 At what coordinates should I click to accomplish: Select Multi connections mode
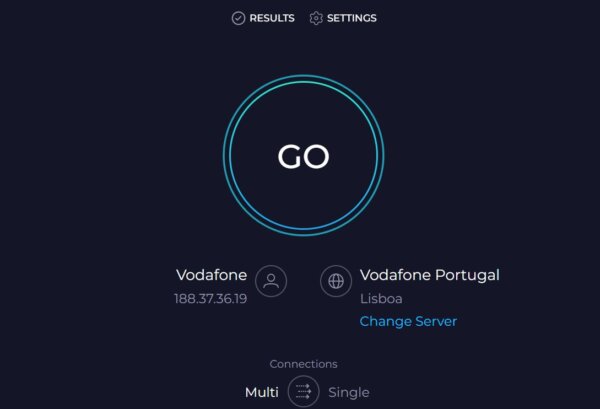pos(261,392)
